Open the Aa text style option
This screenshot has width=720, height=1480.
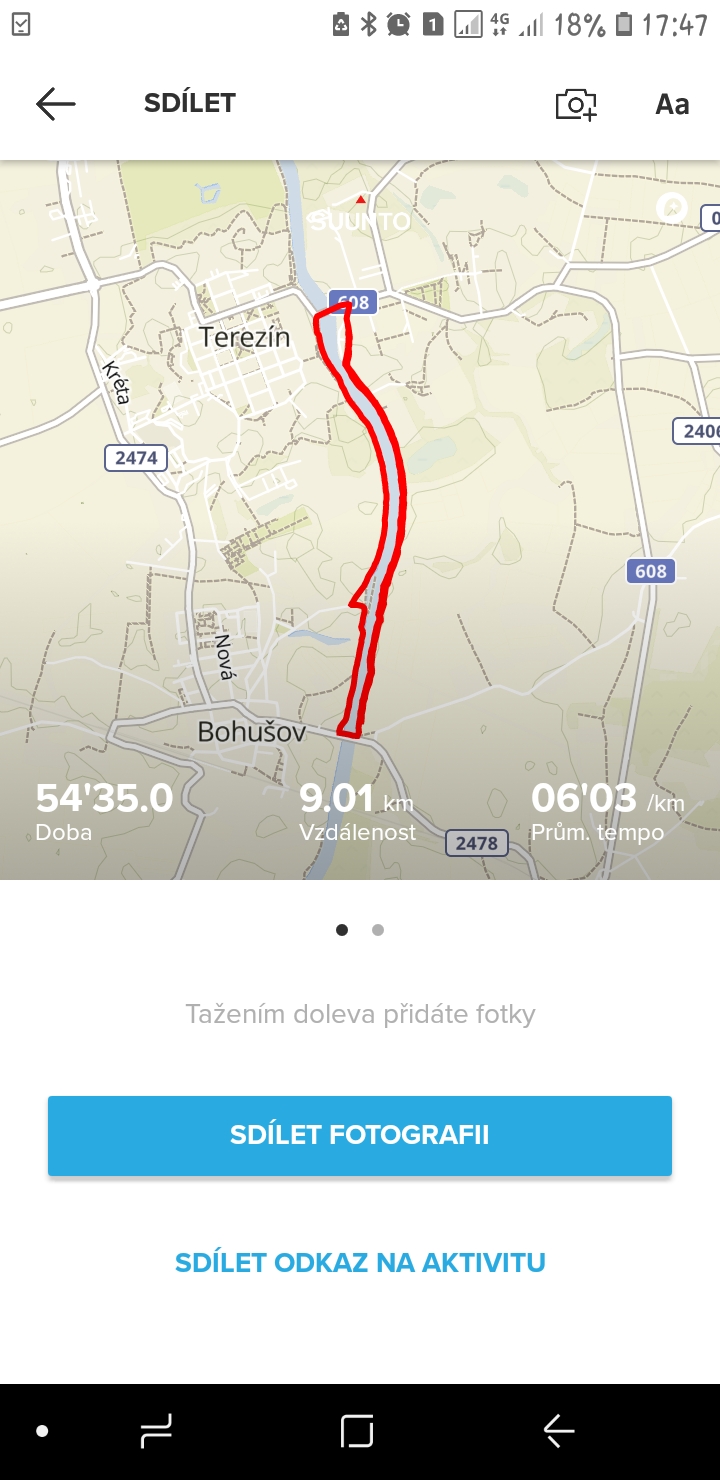point(672,104)
